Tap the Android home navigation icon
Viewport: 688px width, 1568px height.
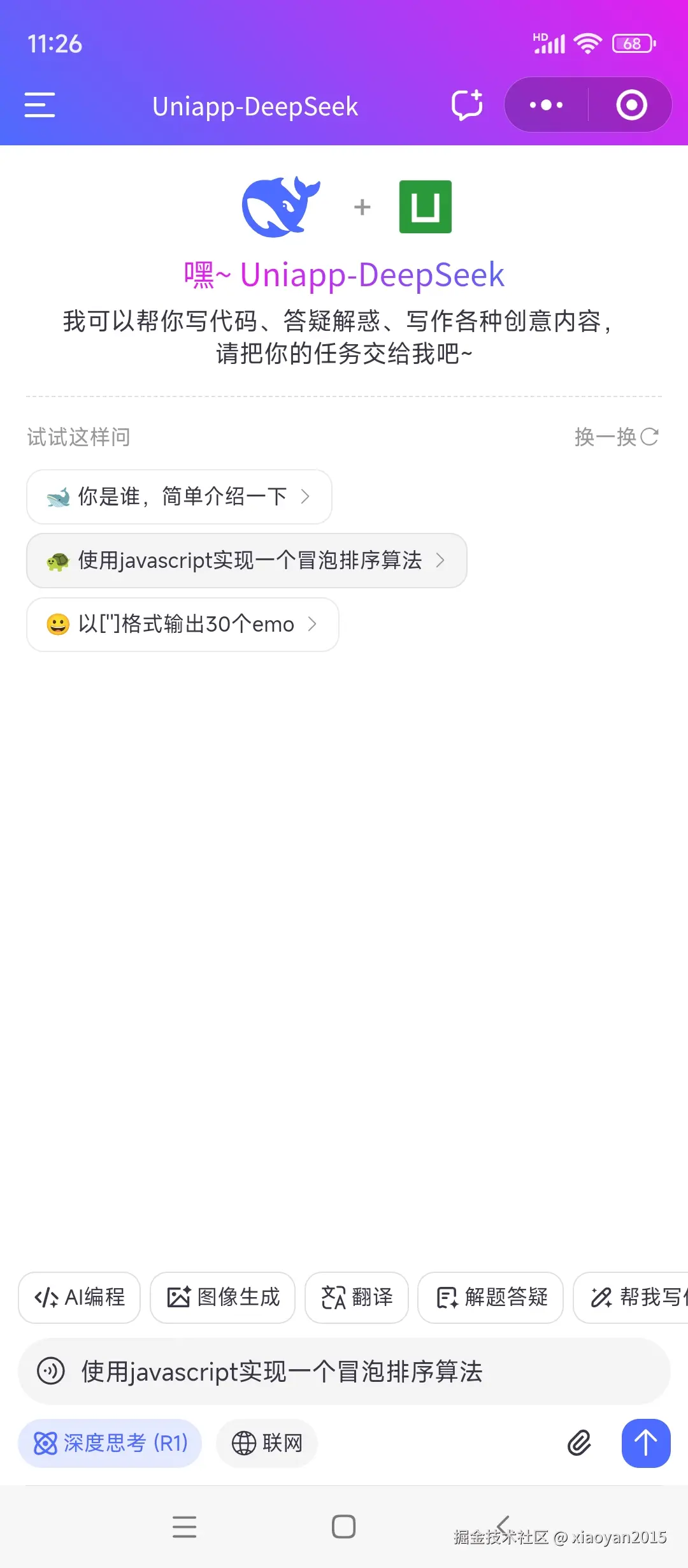[343, 1527]
